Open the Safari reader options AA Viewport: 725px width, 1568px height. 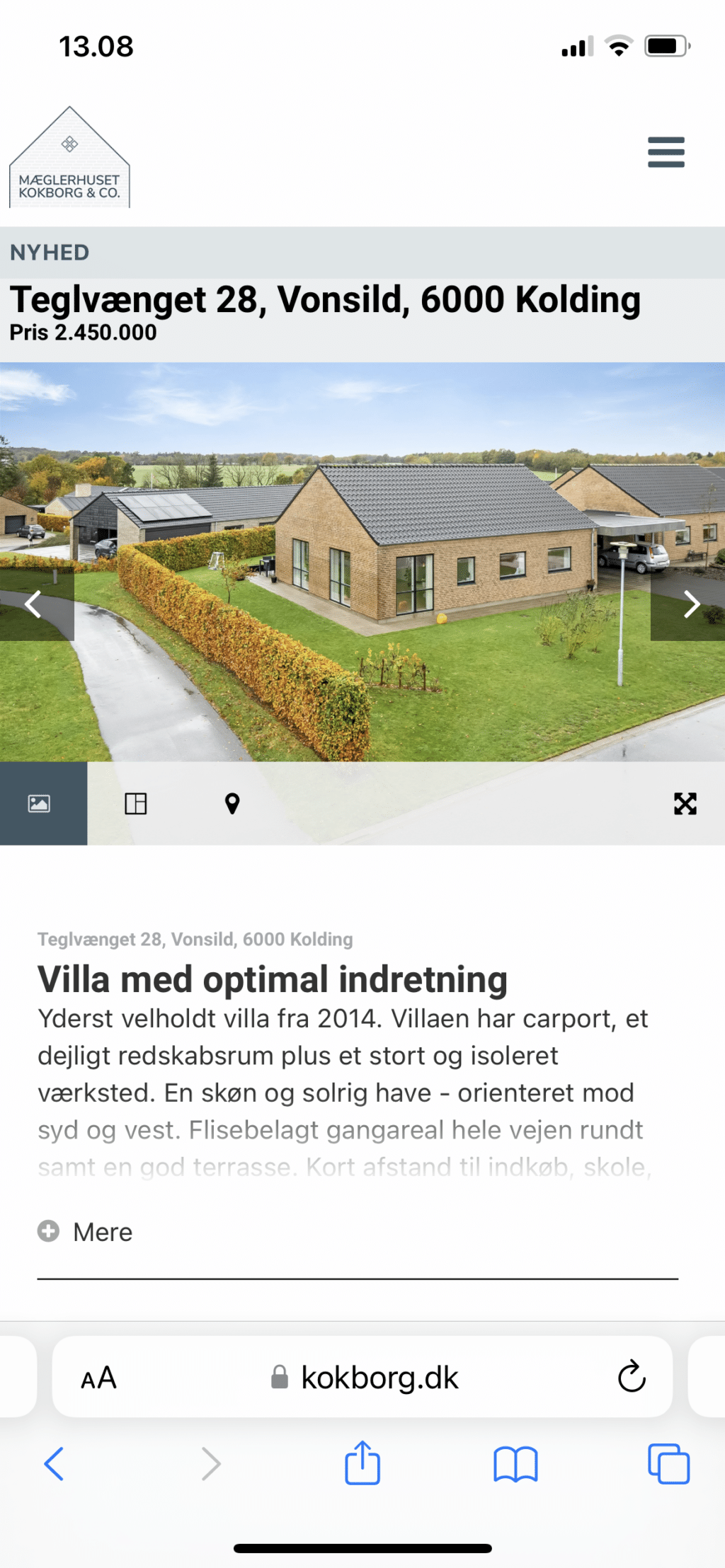(x=98, y=1378)
